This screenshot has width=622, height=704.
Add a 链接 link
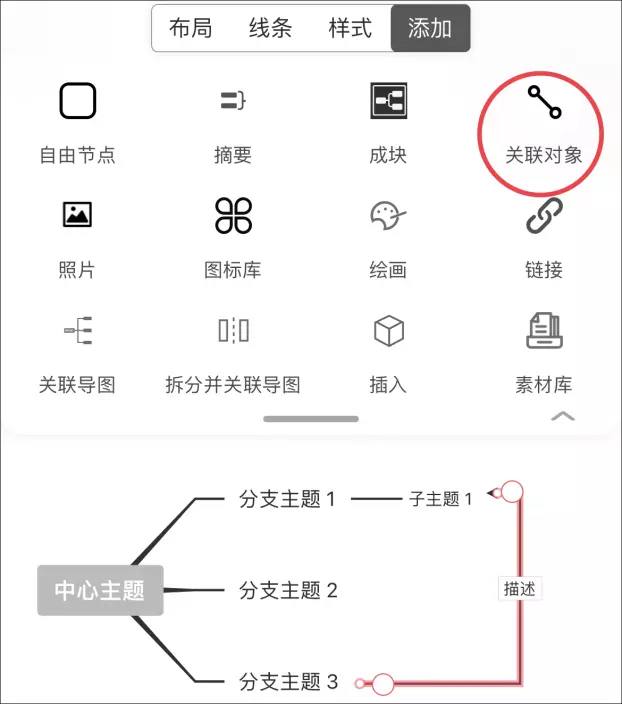tap(543, 233)
